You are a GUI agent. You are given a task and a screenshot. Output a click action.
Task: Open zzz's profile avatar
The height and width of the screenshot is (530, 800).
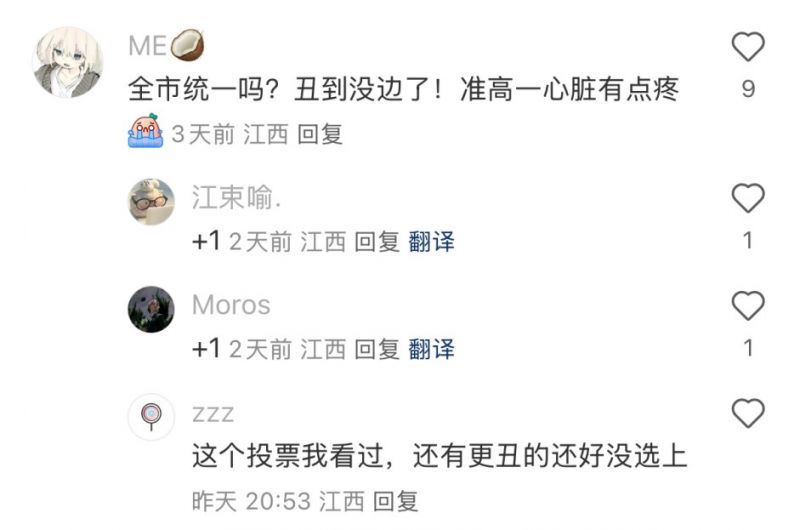(x=152, y=416)
